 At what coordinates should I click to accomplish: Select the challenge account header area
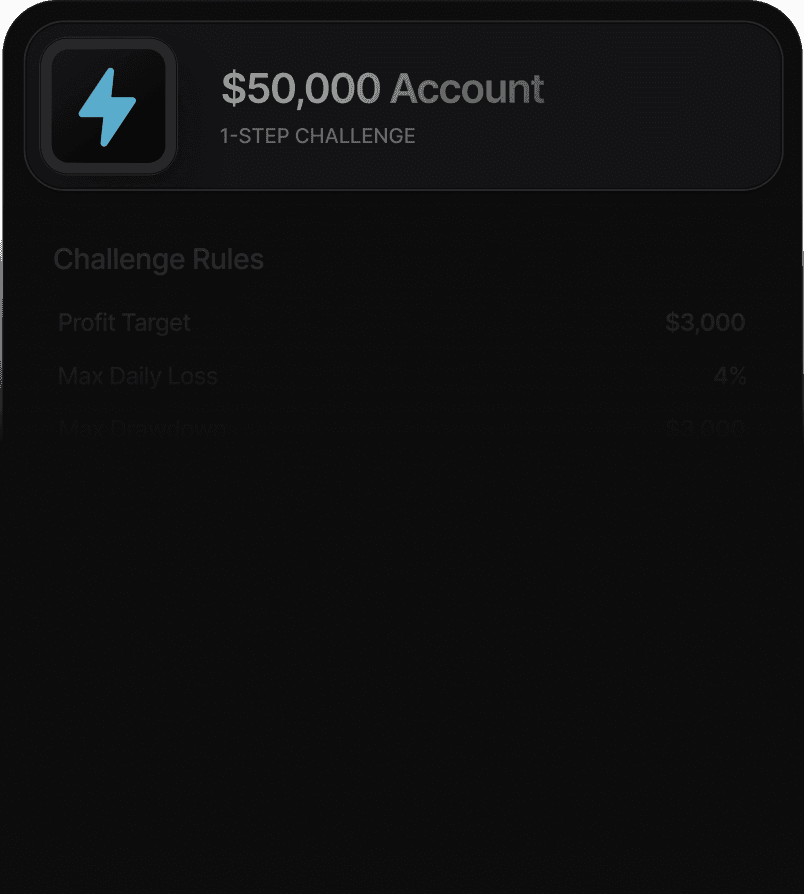pyautogui.click(x=402, y=106)
